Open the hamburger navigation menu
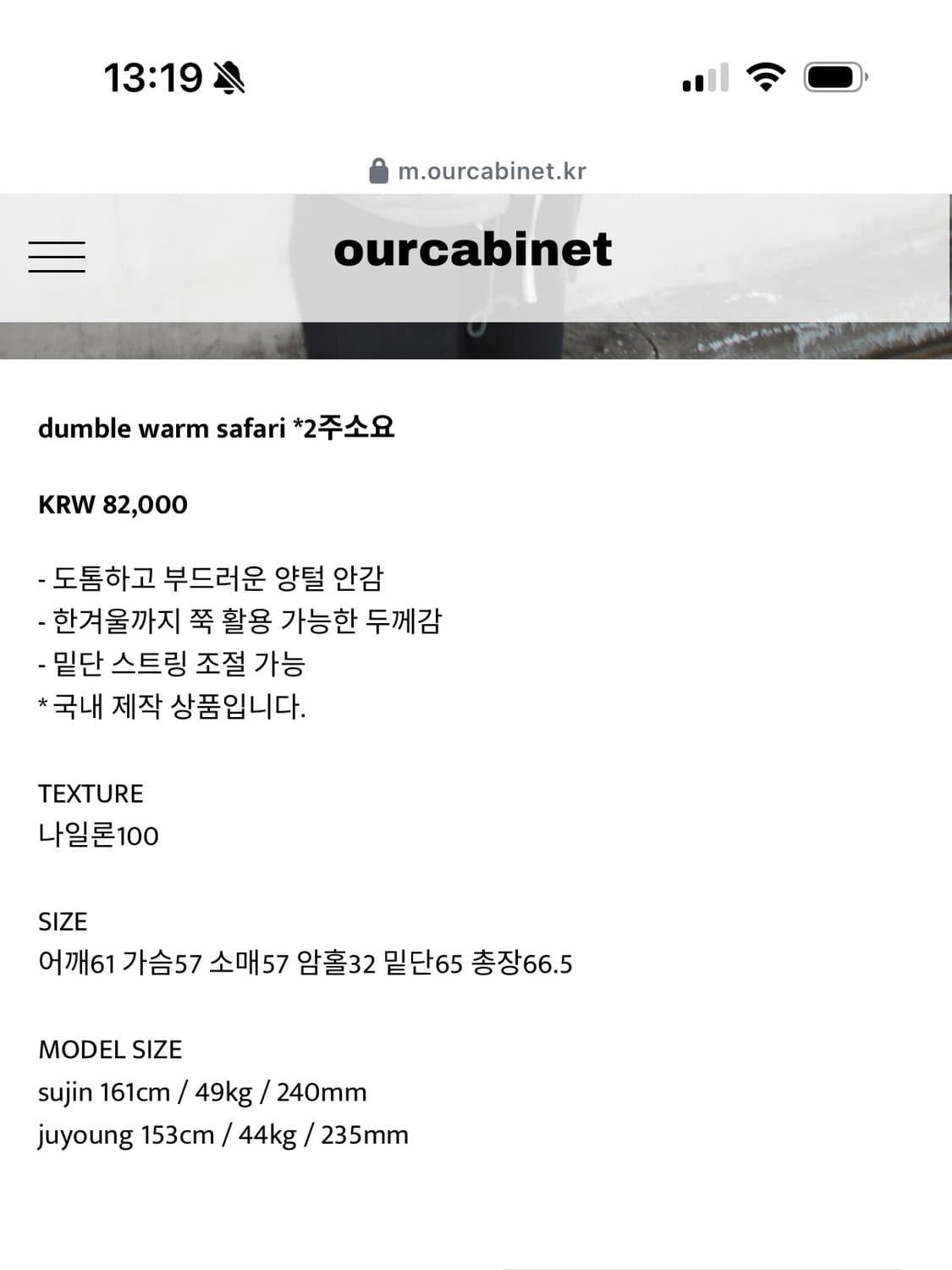Screen dimensions: 952x1270 pyautogui.click(x=56, y=256)
